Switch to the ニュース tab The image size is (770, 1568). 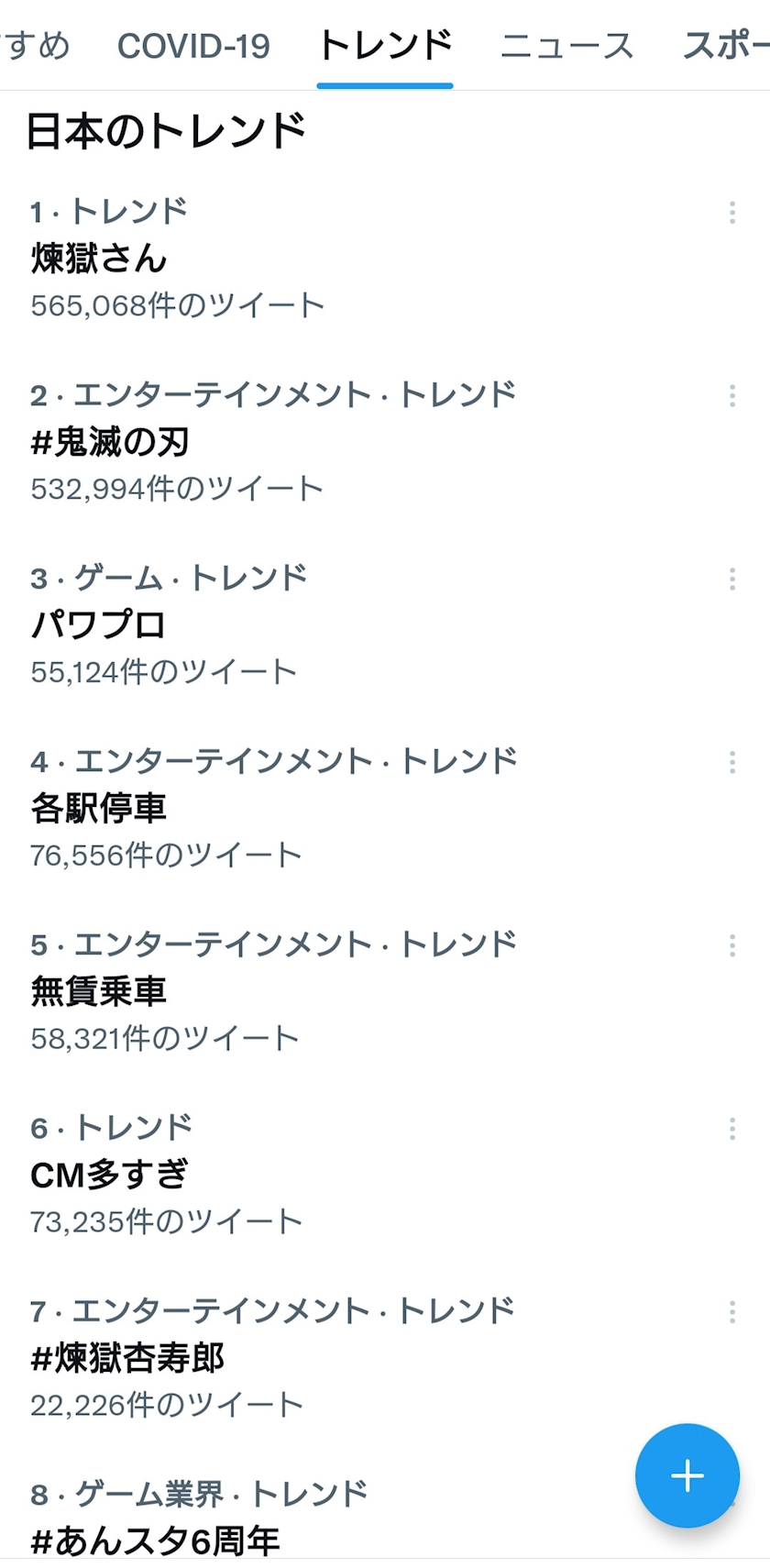(566, 45)
